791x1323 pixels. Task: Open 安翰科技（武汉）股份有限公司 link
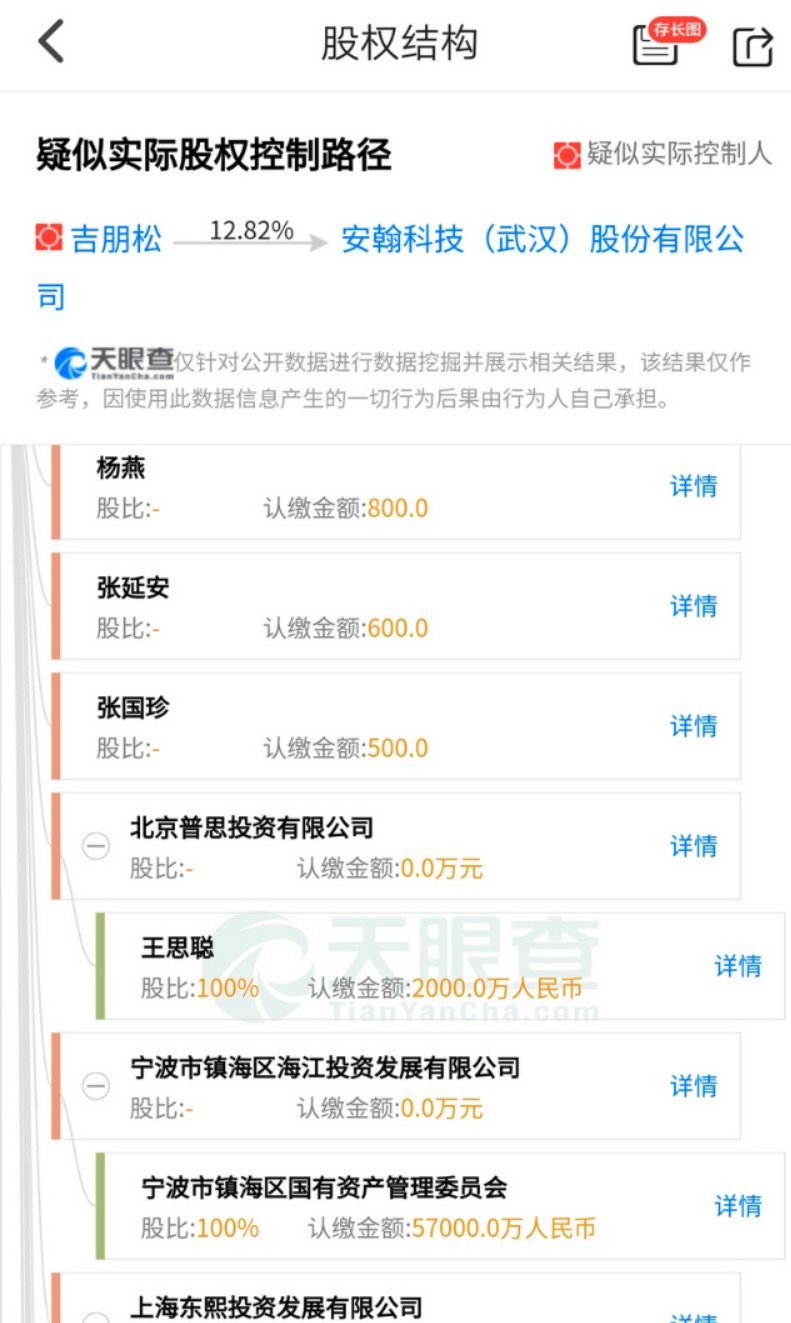(x=542, y=239)
